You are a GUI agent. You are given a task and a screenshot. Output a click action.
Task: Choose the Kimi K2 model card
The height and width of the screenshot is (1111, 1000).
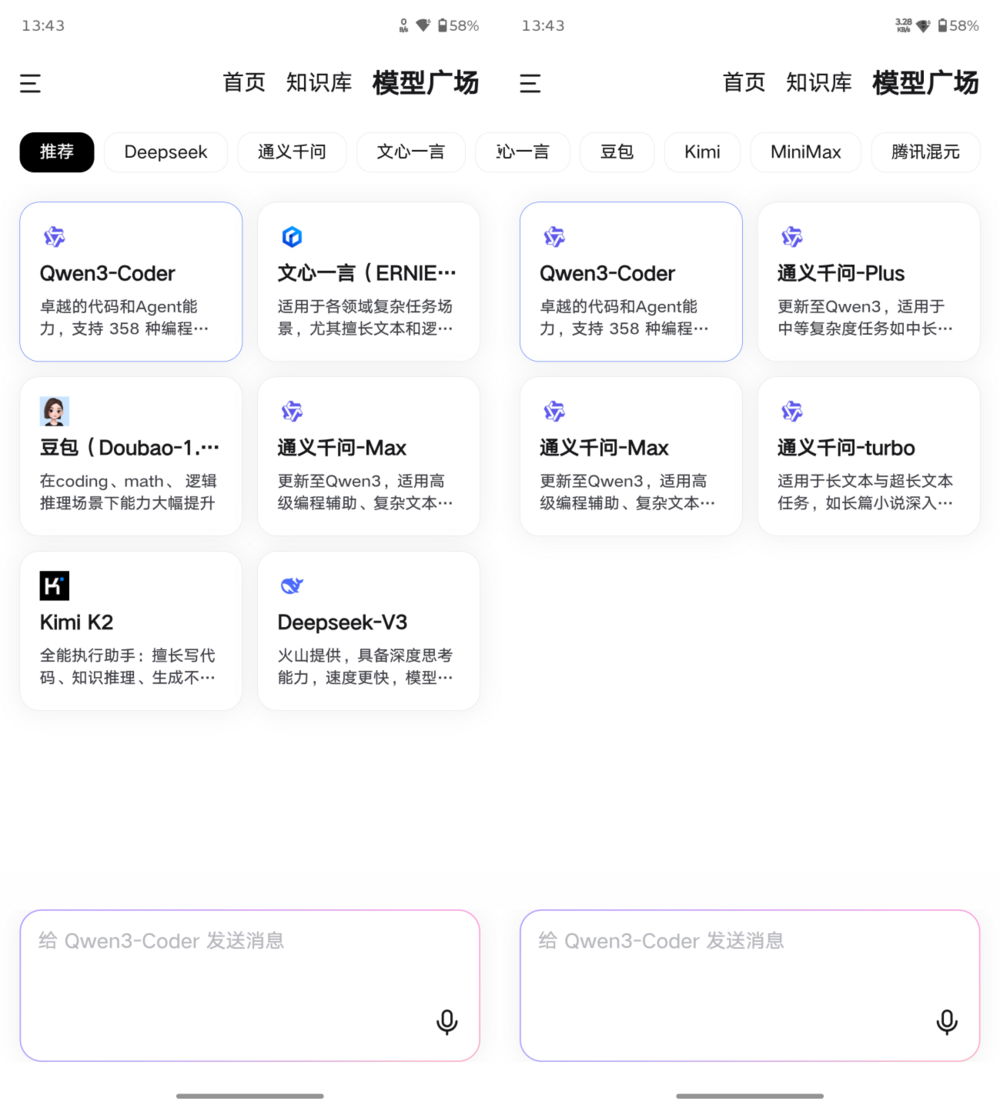(131, 631)
